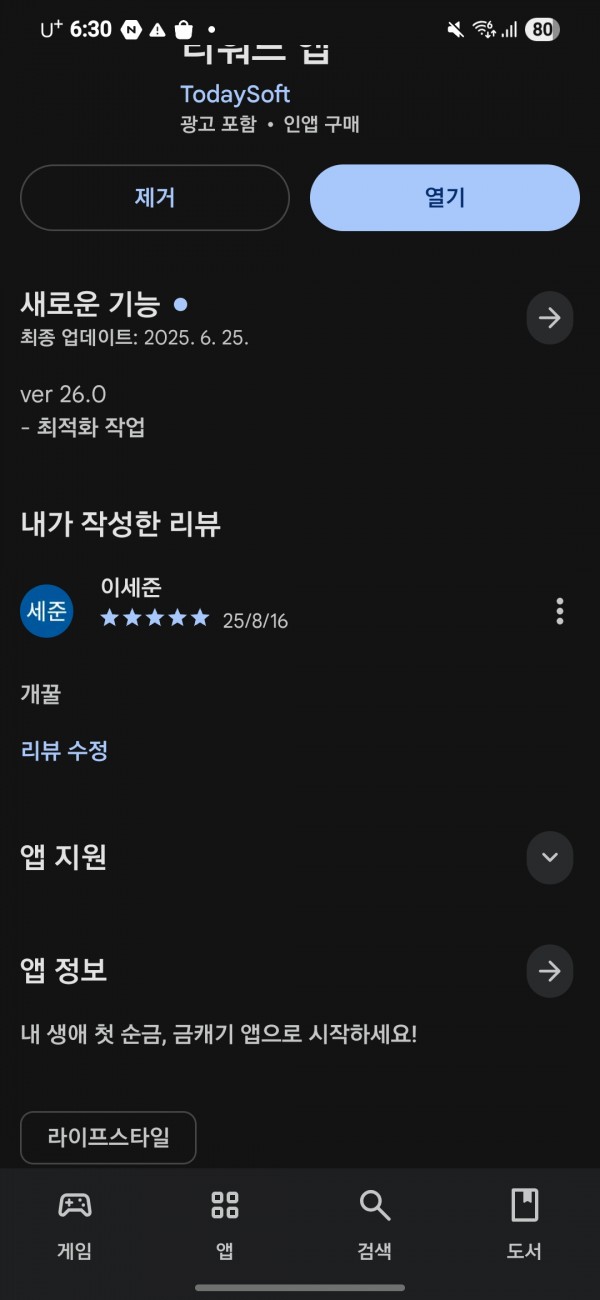Open the app with 열기 button

click(445, 198)
